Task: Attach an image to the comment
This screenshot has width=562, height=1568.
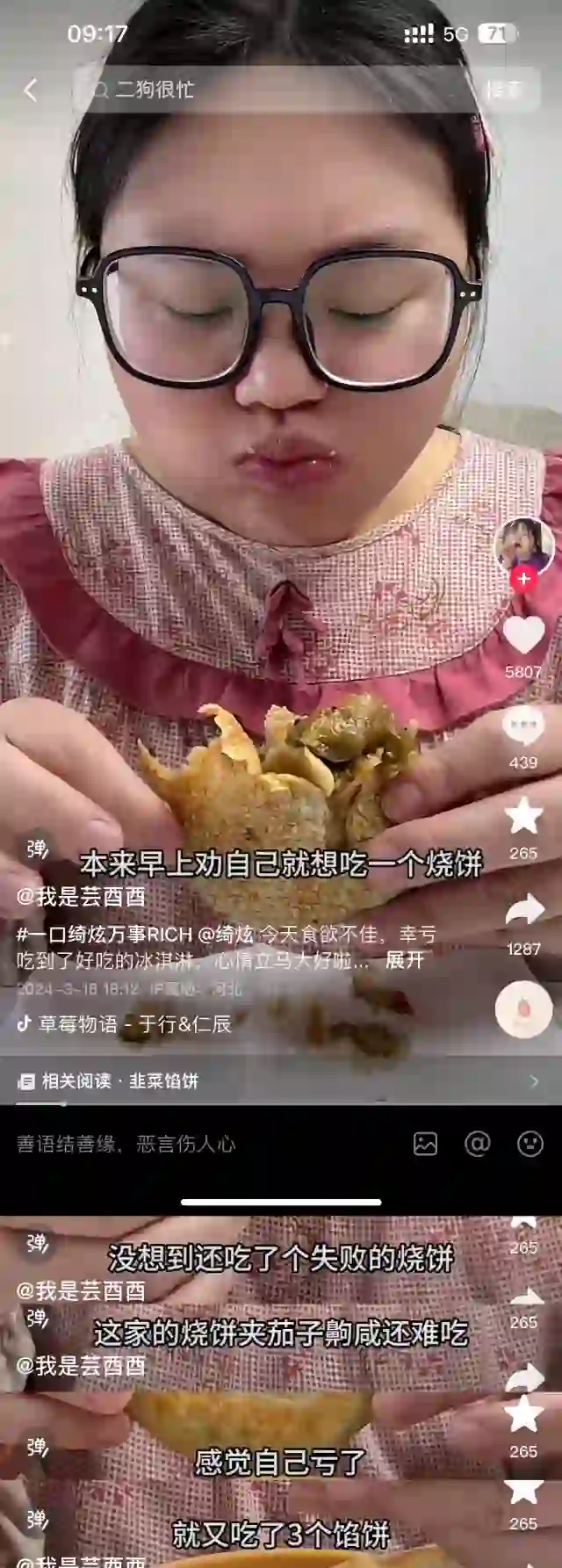Action: (426, 1144)
